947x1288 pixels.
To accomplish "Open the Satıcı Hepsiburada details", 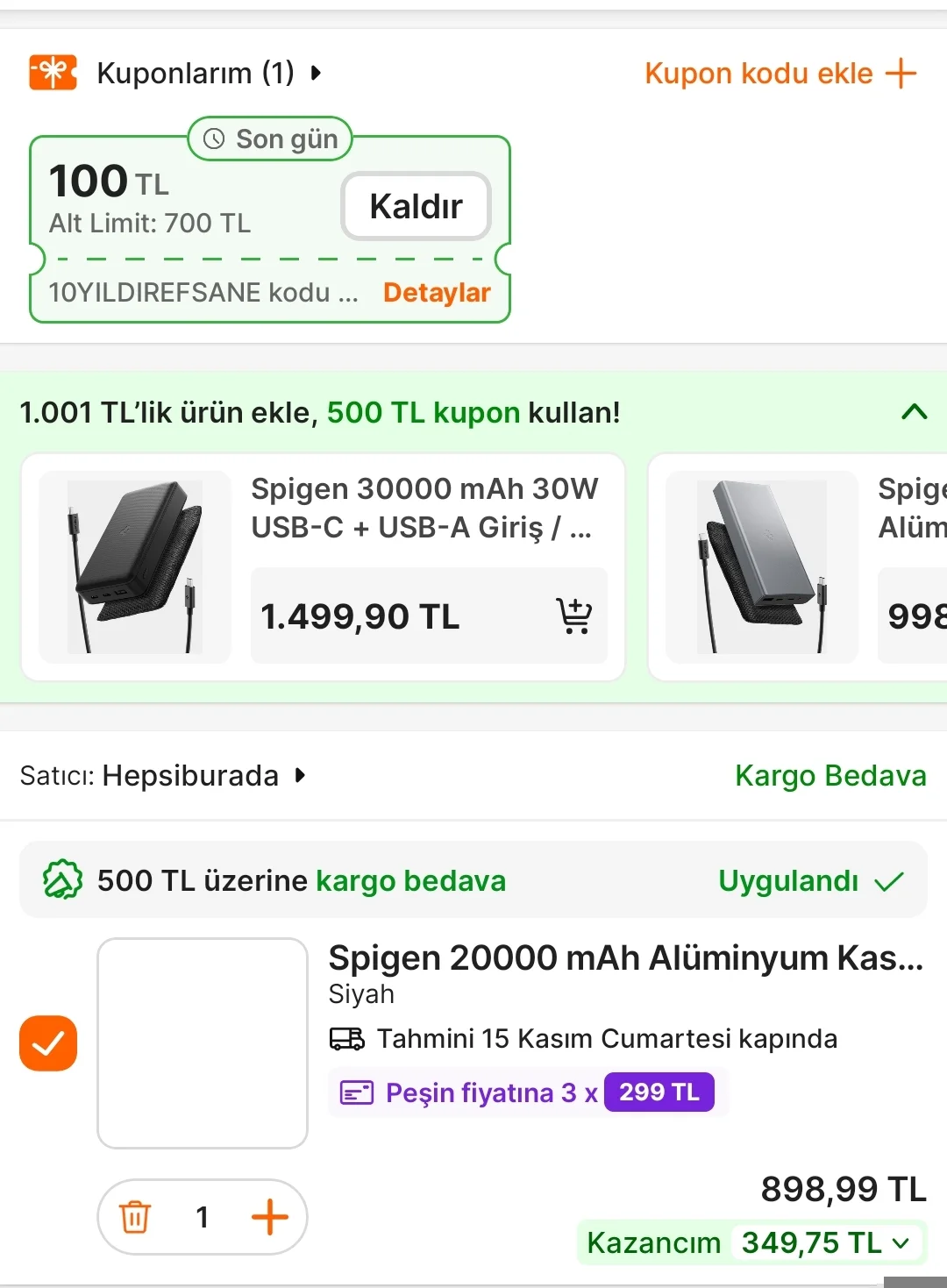I will 299,776.
